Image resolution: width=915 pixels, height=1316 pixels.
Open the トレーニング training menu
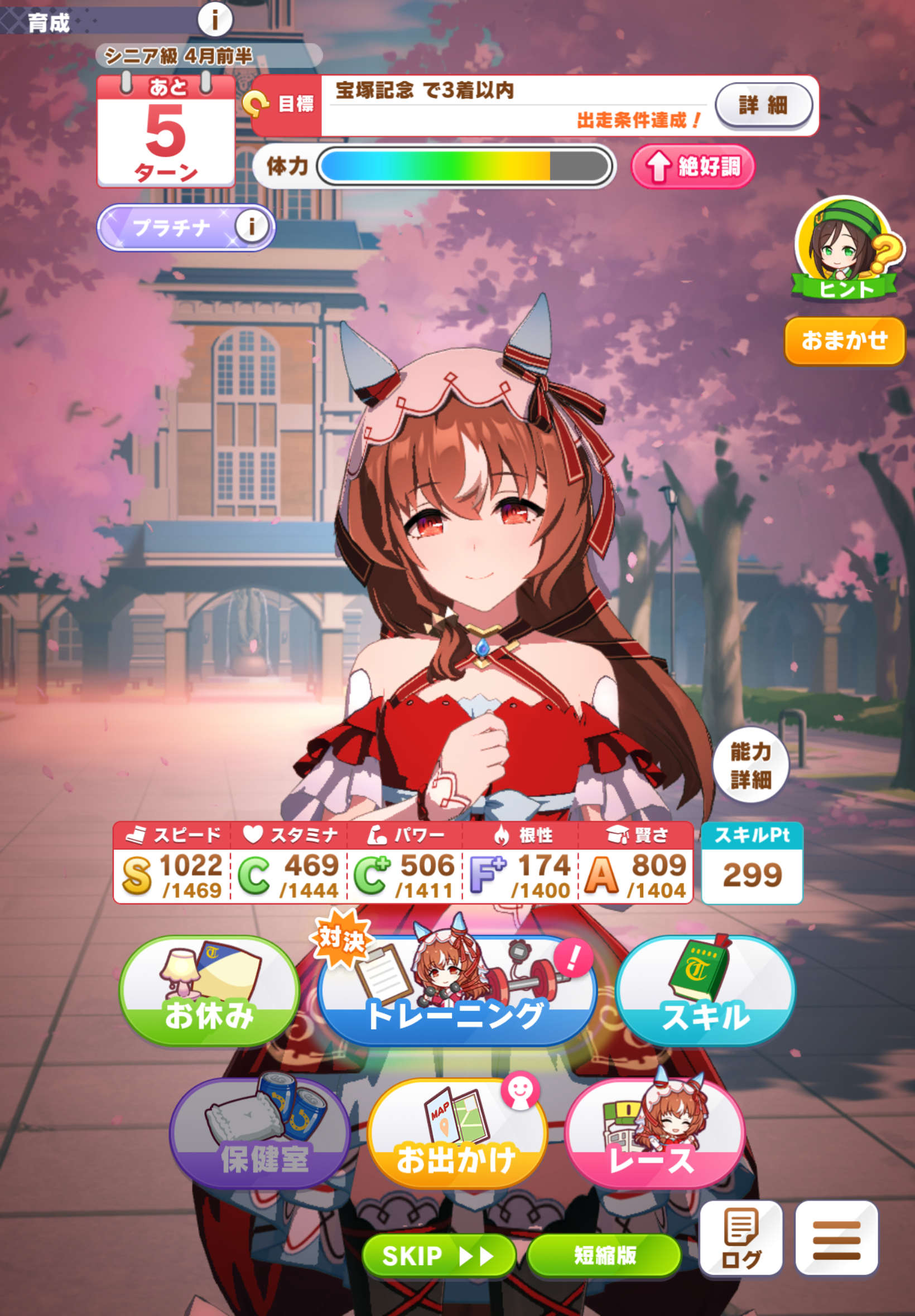(456, 991)
